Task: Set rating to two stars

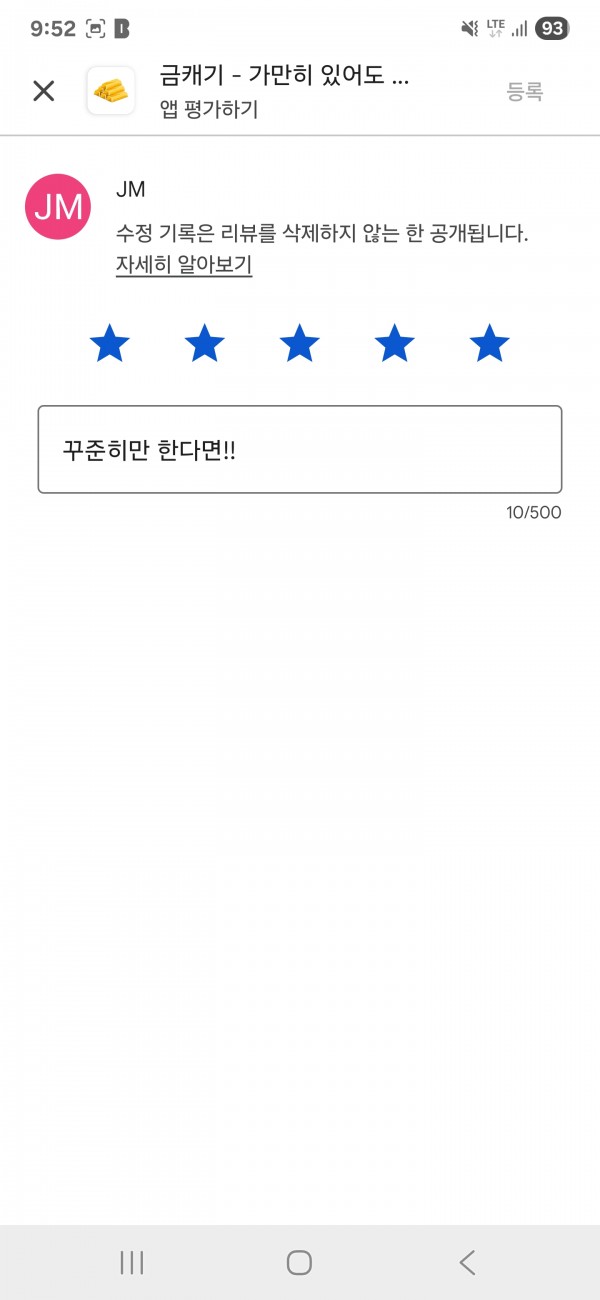Action: coord(205,343)
